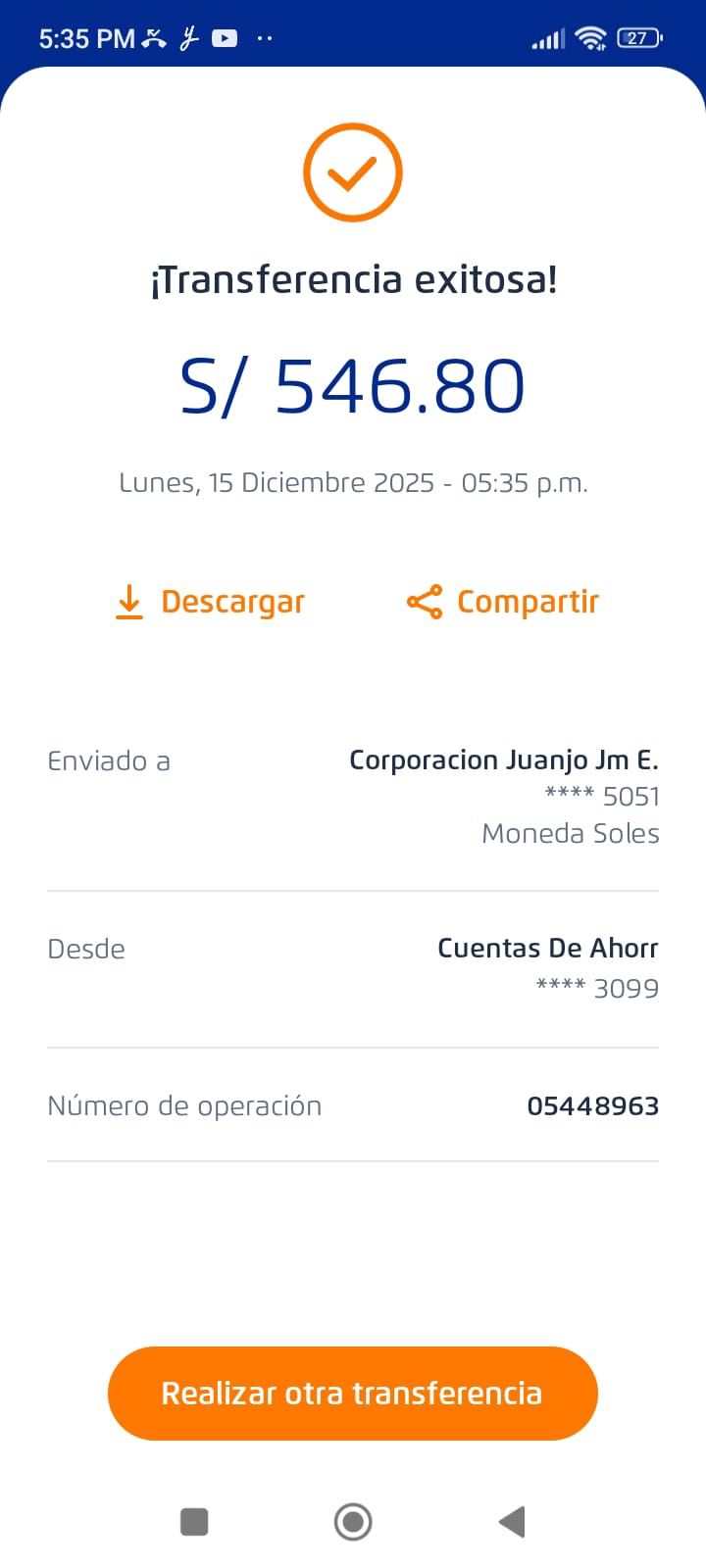Download the transfer receipt with Descargar
The width and height of the screenshot is (706, 1568).
click(210, 602)
